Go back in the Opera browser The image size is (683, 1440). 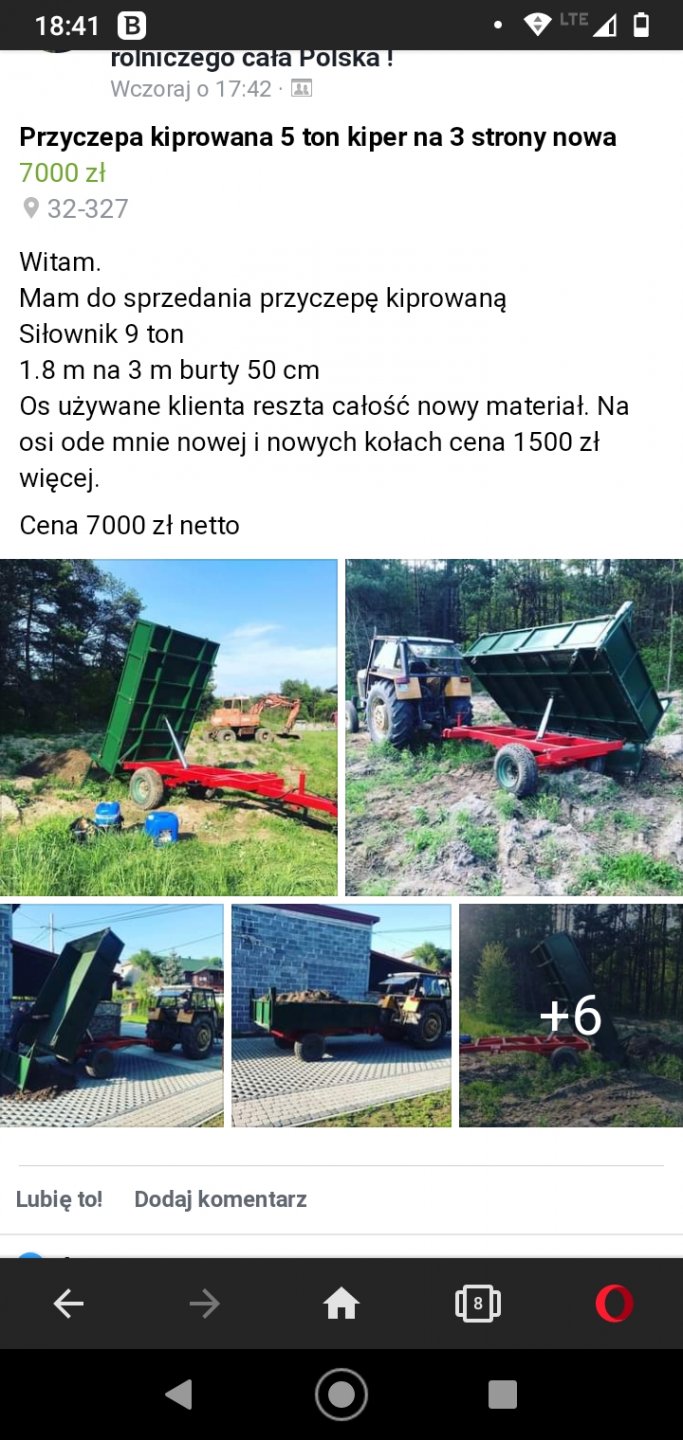68,1304
